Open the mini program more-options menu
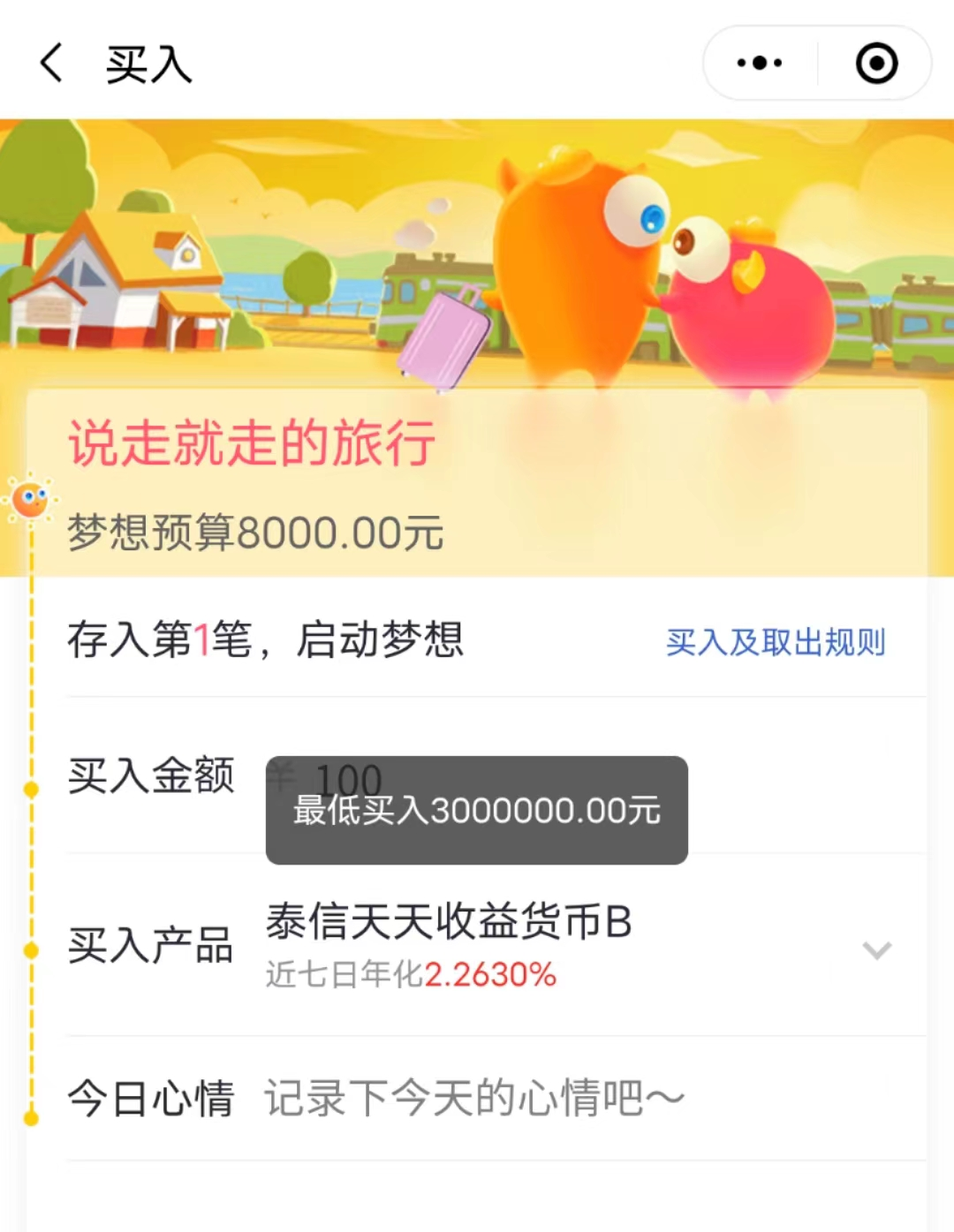The width and height of the screenshot is (954, 1232). click(x=760, y=64)
